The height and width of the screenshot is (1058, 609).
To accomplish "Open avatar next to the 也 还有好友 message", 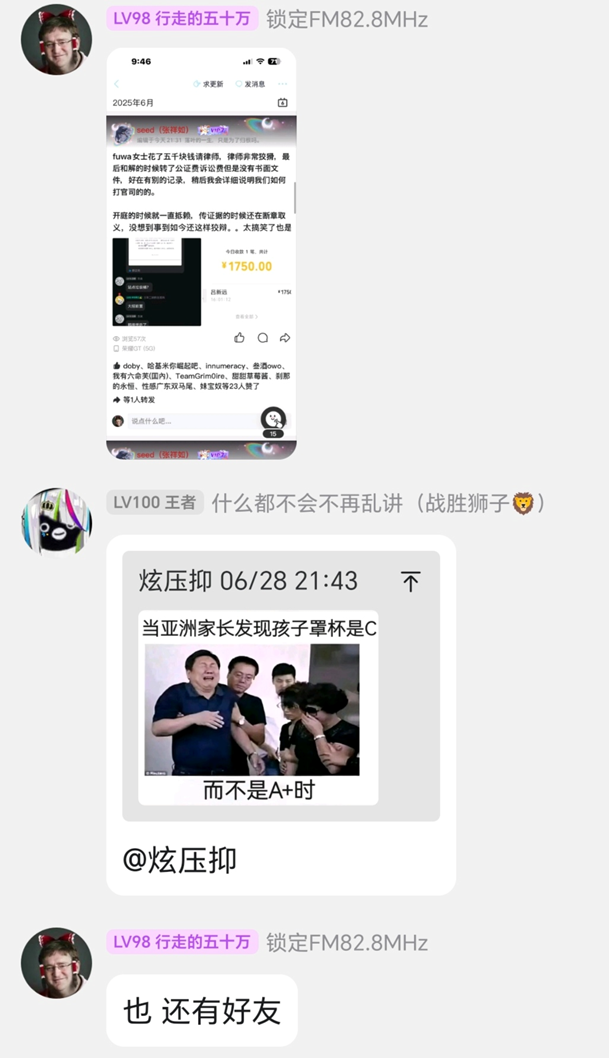I will [x=56, y=962].
